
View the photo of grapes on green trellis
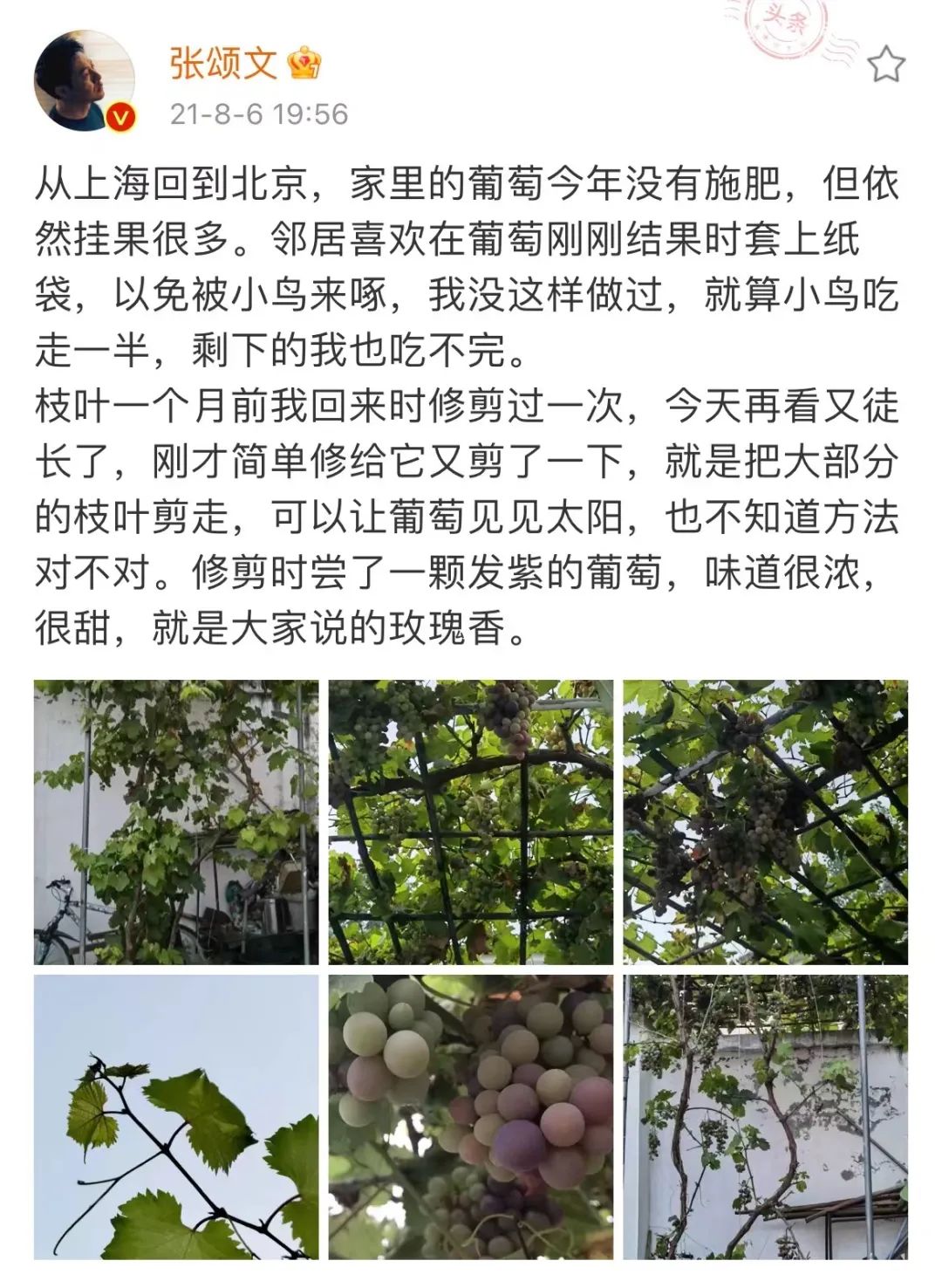coord(471,822)
